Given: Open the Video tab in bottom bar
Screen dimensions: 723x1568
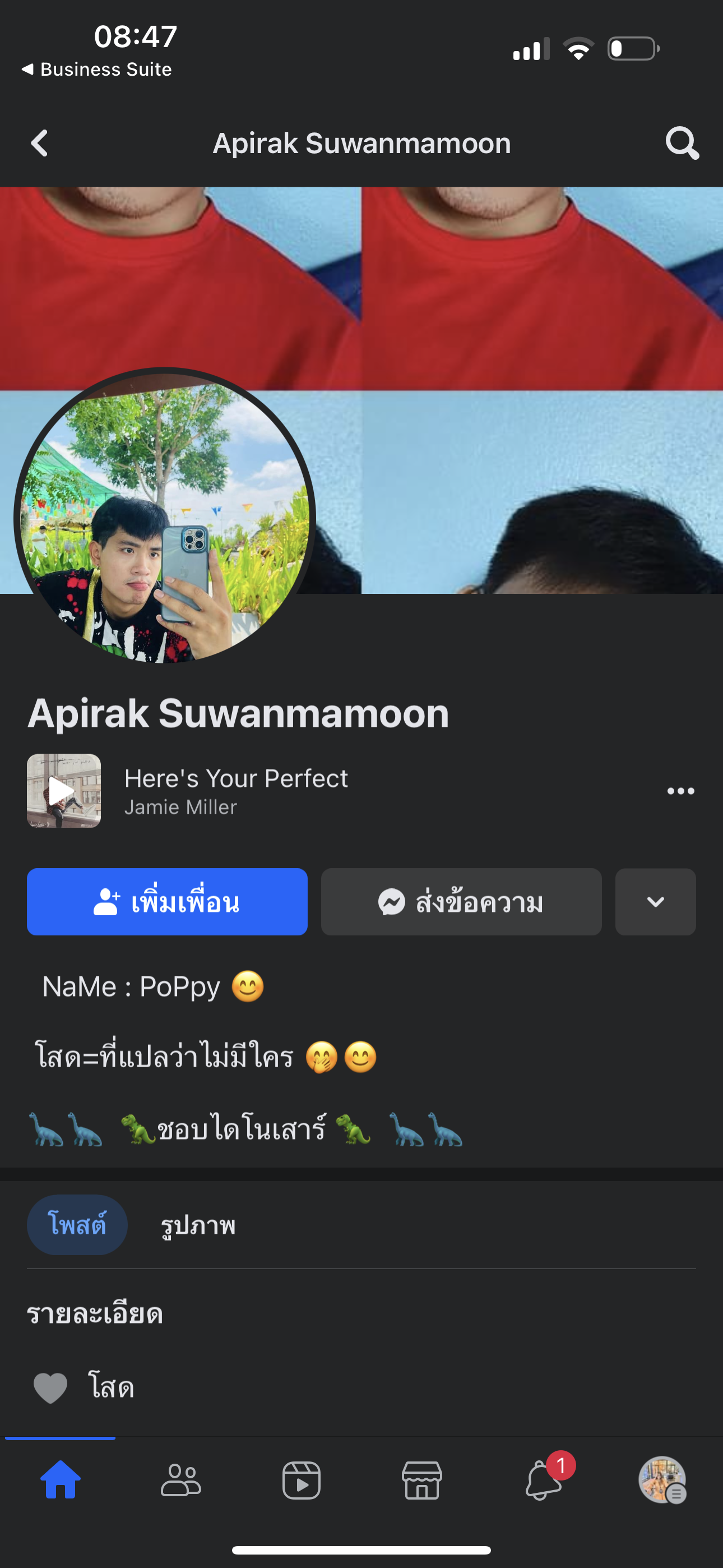Looking at the screenshot, I should 302,1480.
